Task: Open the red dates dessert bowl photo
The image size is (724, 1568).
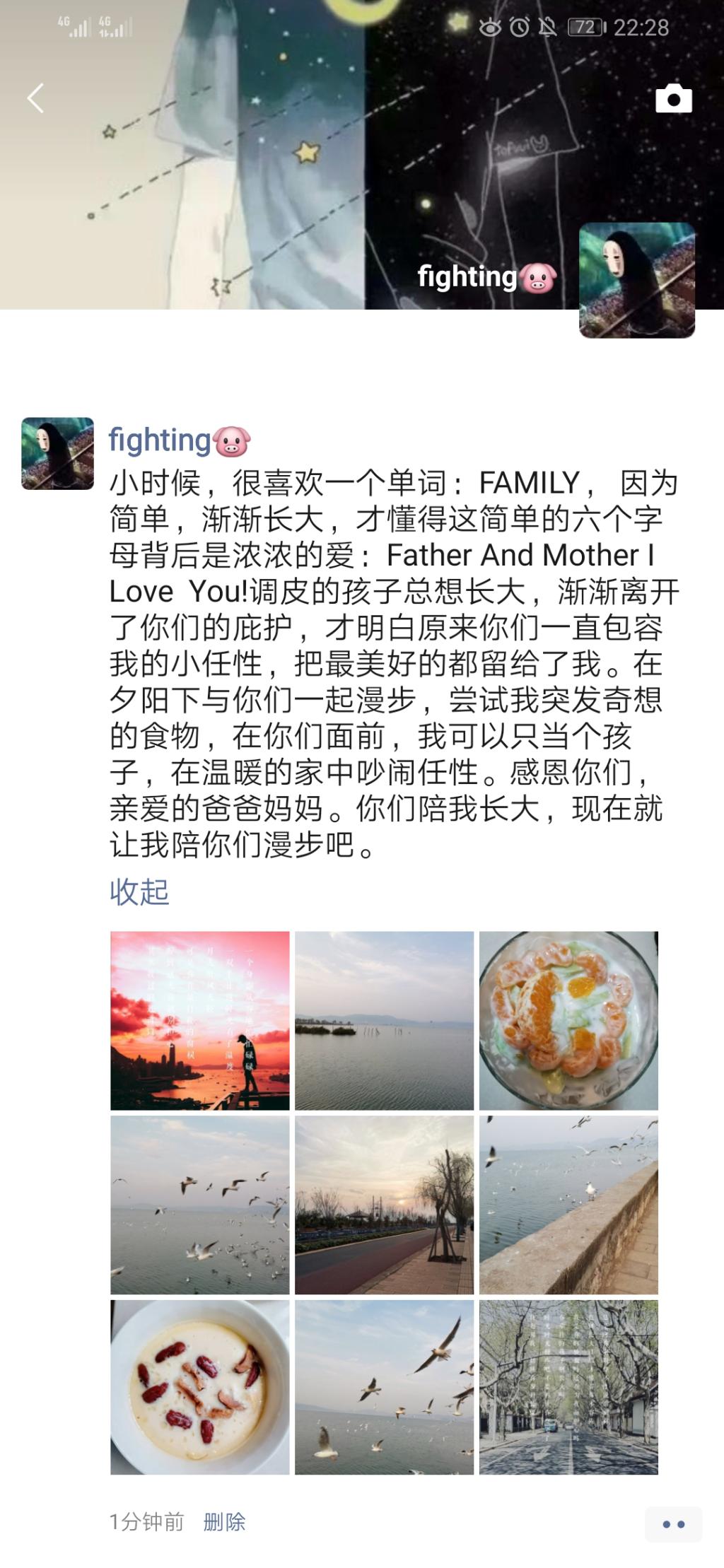Action: click(200, 1387)
